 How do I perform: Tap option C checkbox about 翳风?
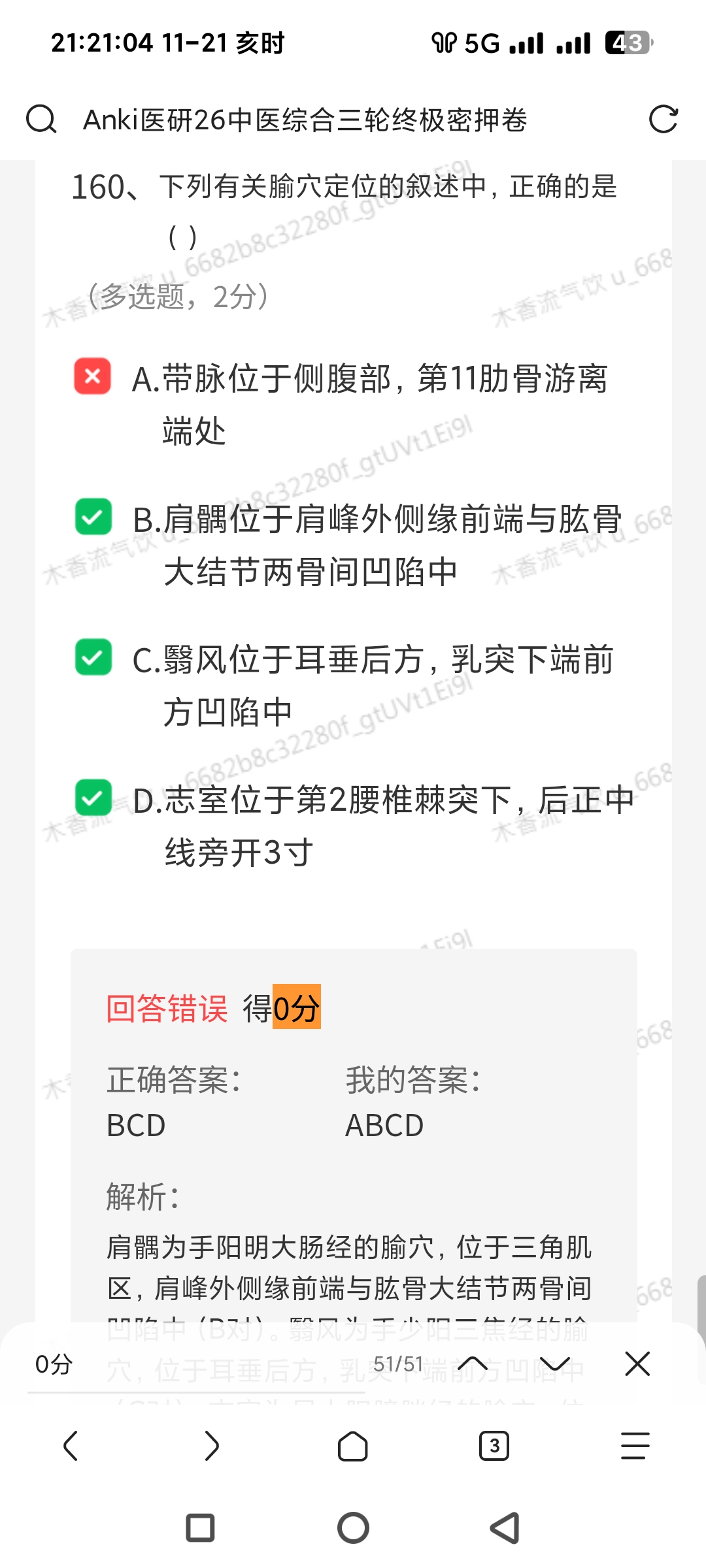point(93,657)
